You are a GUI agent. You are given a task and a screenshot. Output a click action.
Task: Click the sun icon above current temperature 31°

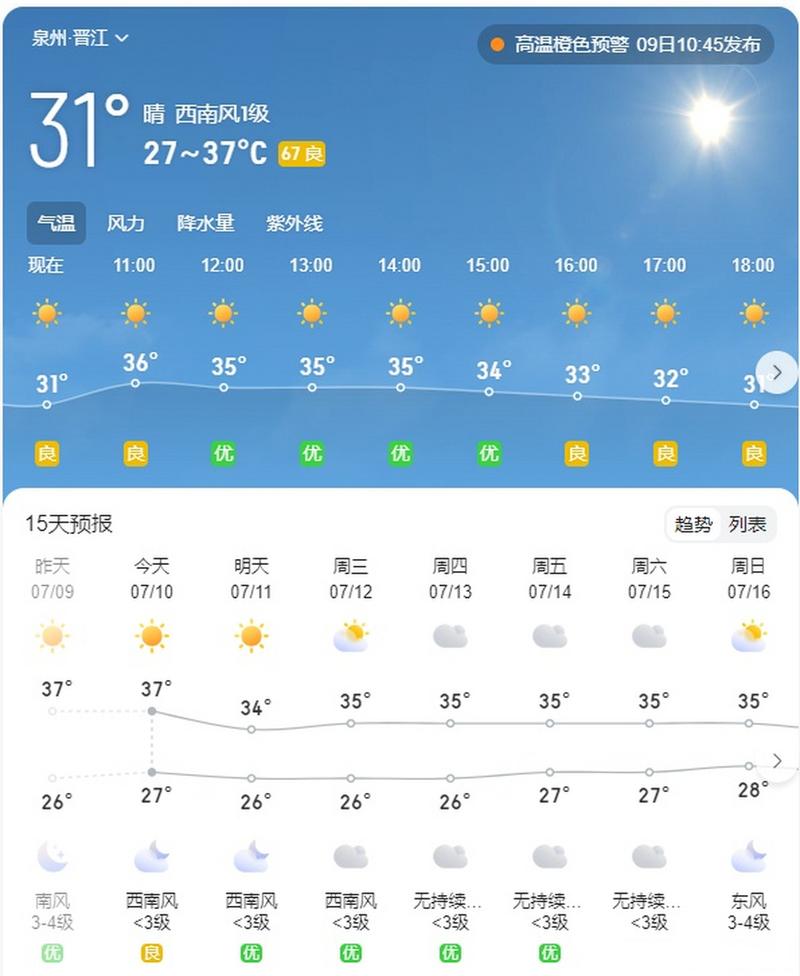(x=47, y=313)
